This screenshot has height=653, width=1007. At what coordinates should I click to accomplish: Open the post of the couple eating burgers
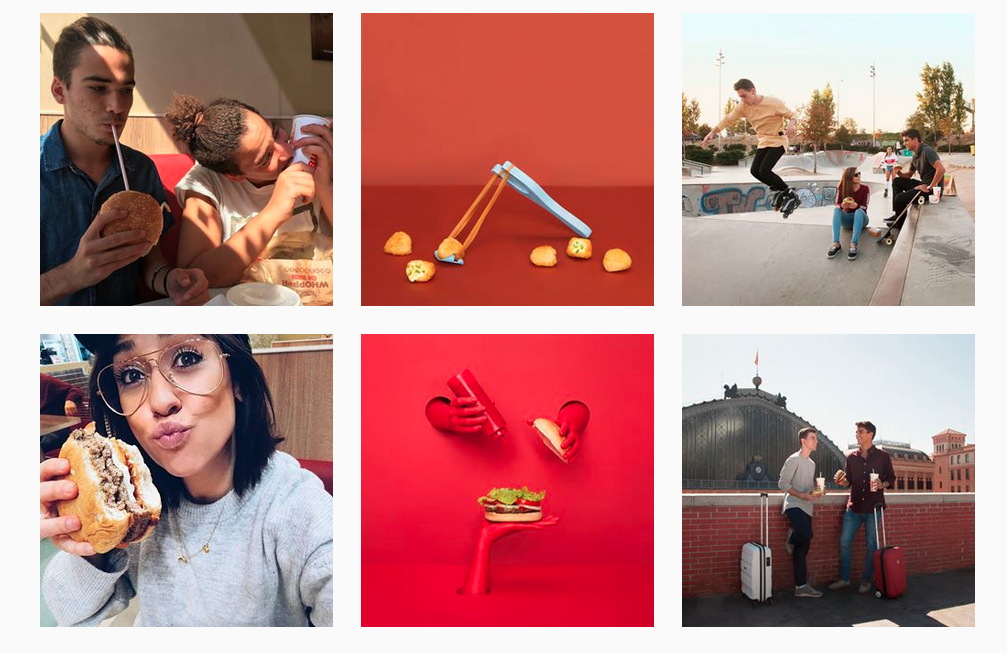[x=186, y=159]
